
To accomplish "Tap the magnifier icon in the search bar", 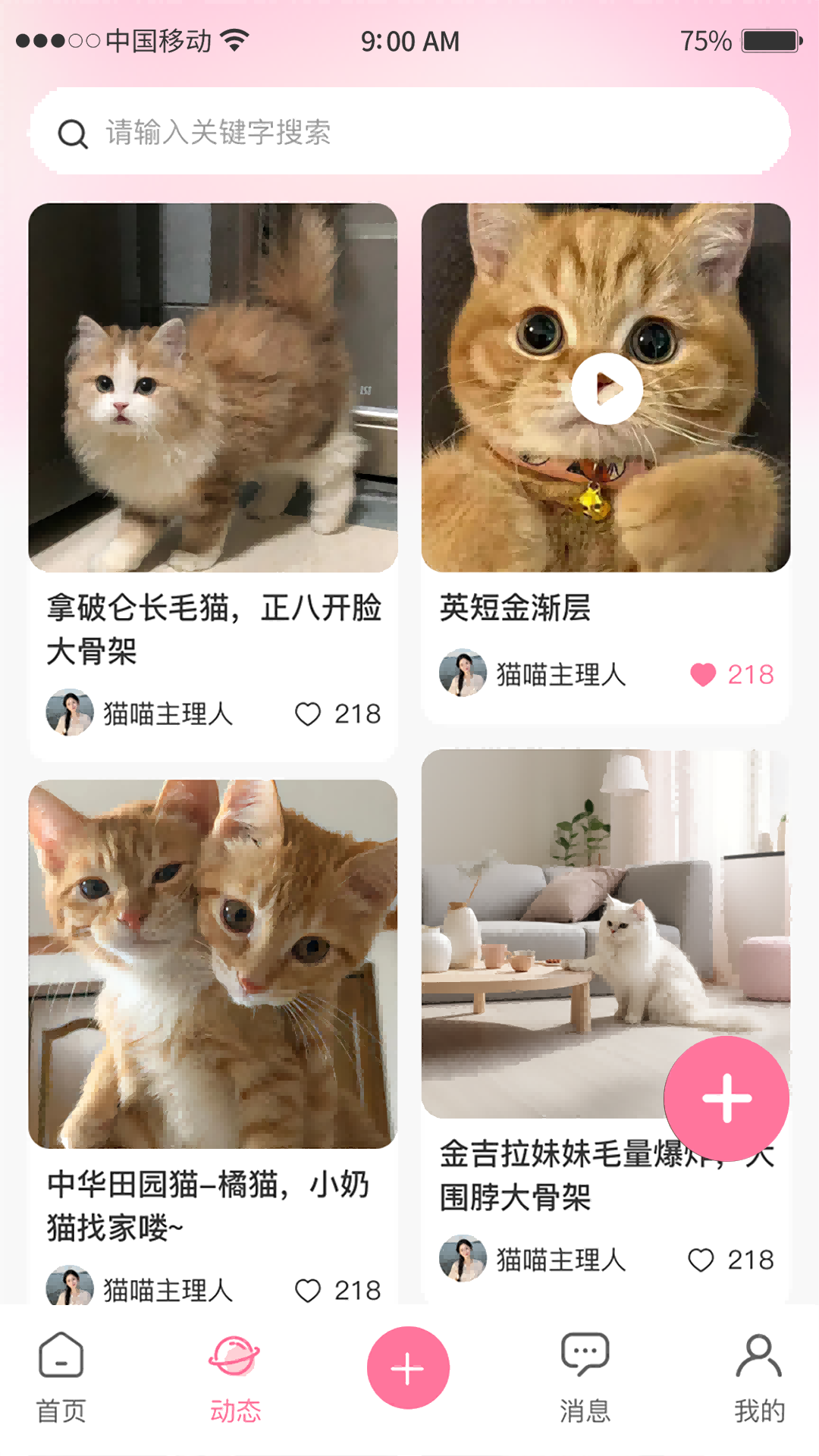I will [x=72, y=133].
